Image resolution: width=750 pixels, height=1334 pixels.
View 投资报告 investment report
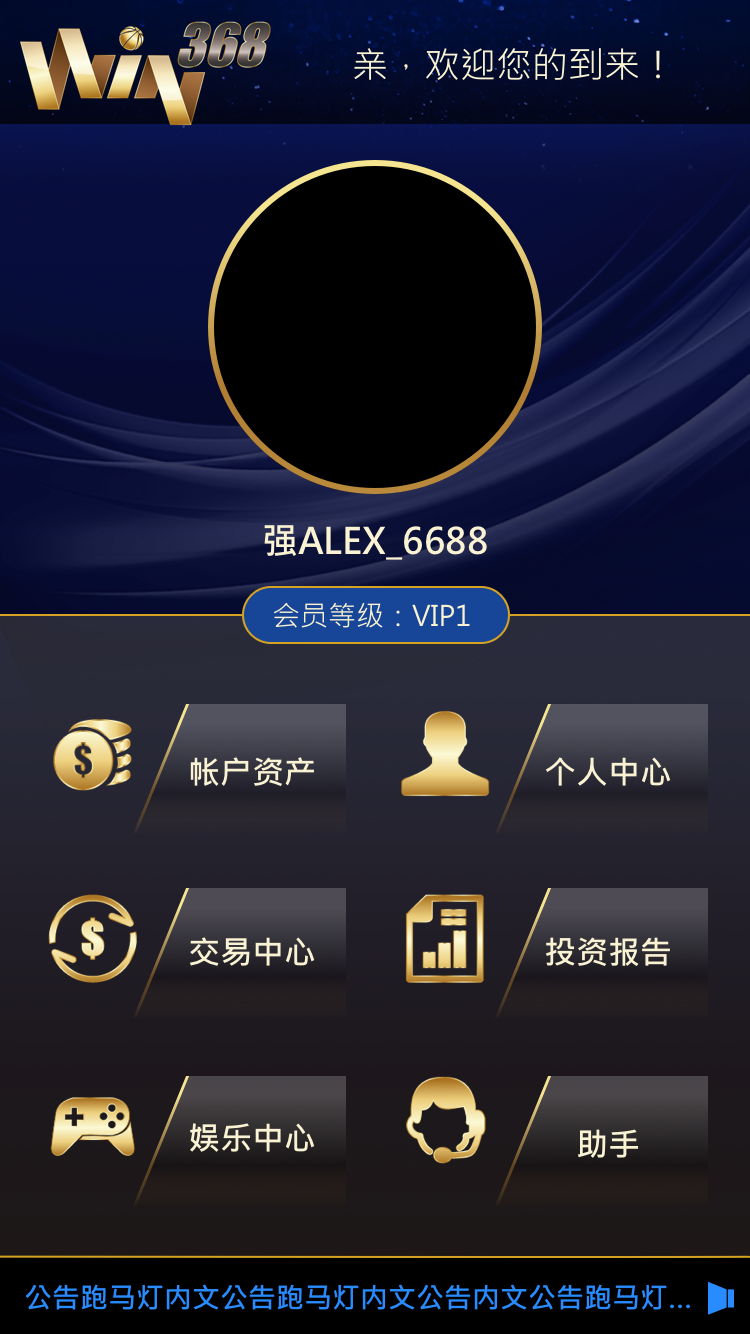(x=607, y=951)
